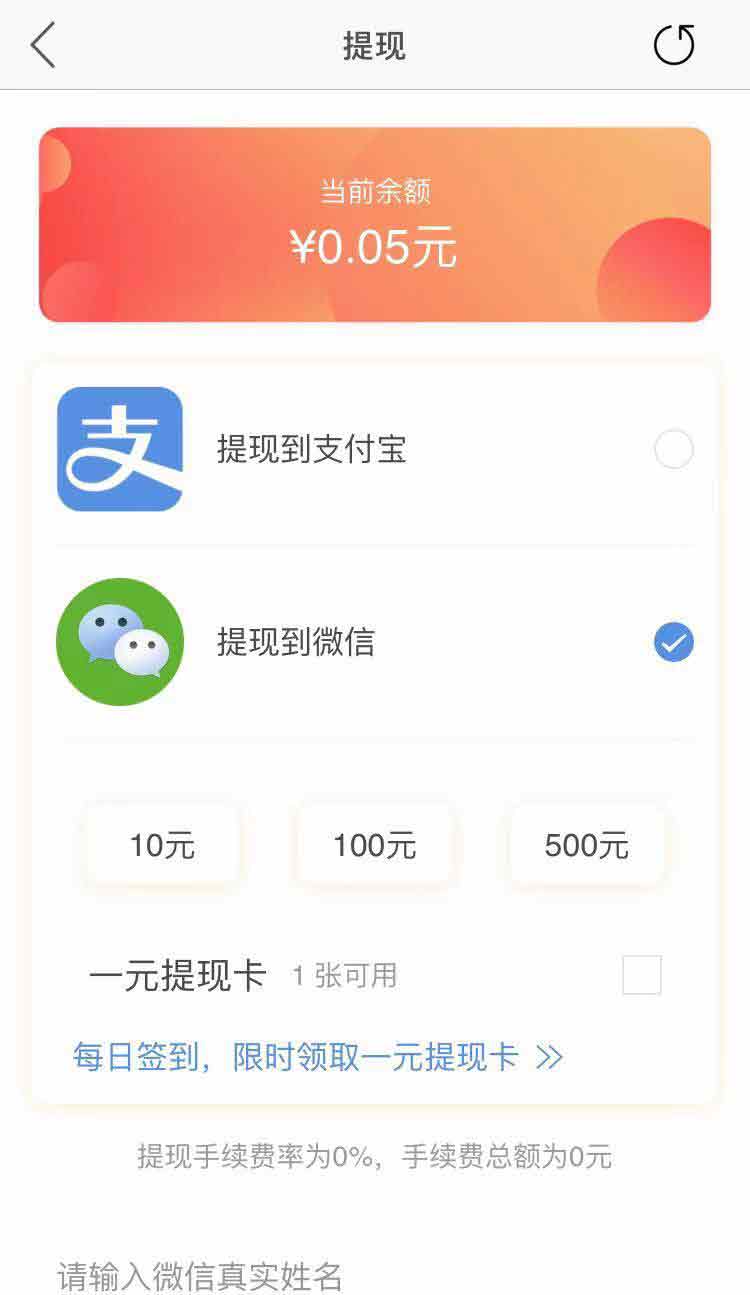Open the 每日签到 withdrawal card link
Image resolution: width=750 pixels, height=1295 pixels.
click(317, 1057)
